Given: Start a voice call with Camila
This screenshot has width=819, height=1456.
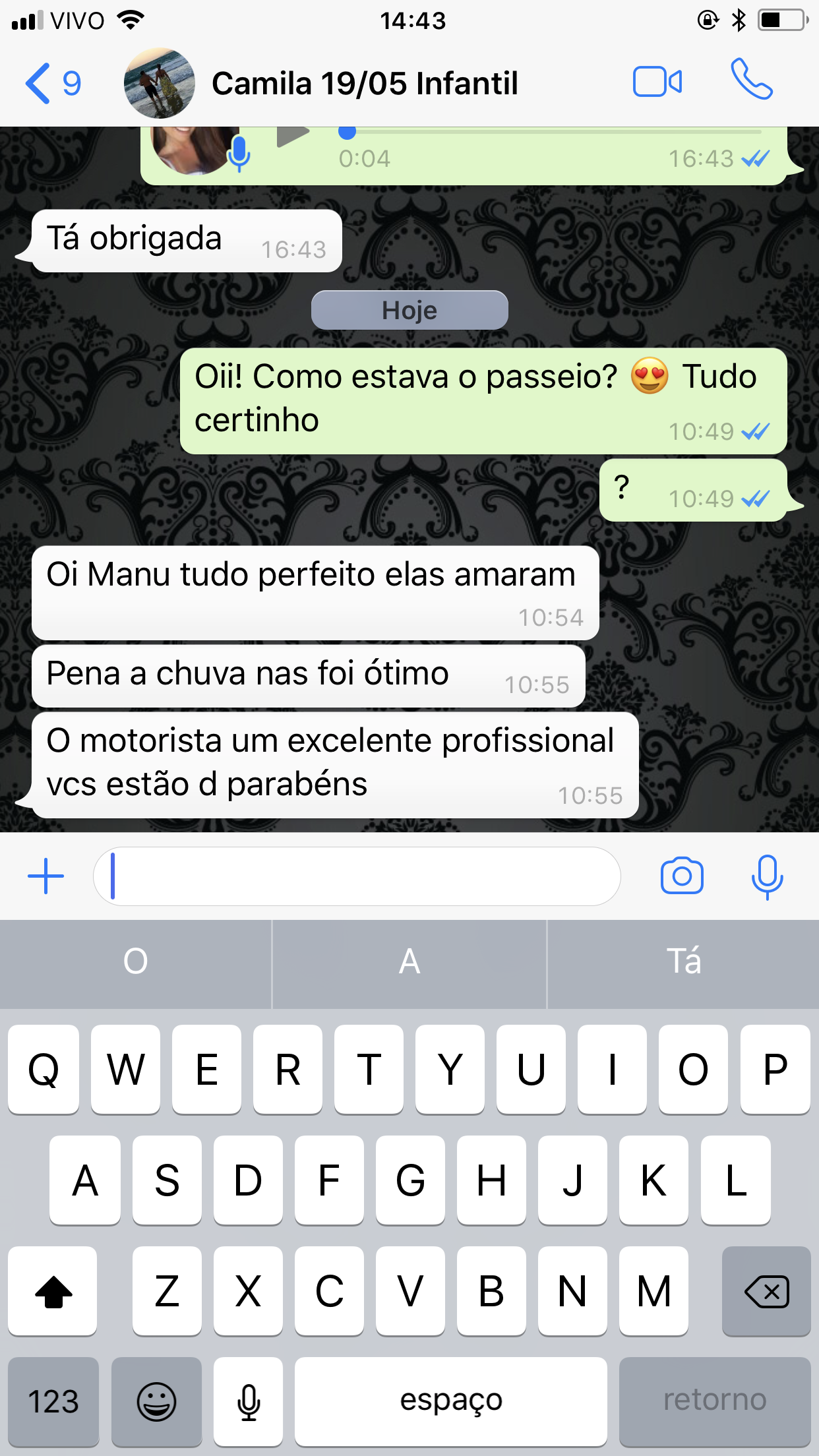Looking at the screenshot, I should click(751, 80).
